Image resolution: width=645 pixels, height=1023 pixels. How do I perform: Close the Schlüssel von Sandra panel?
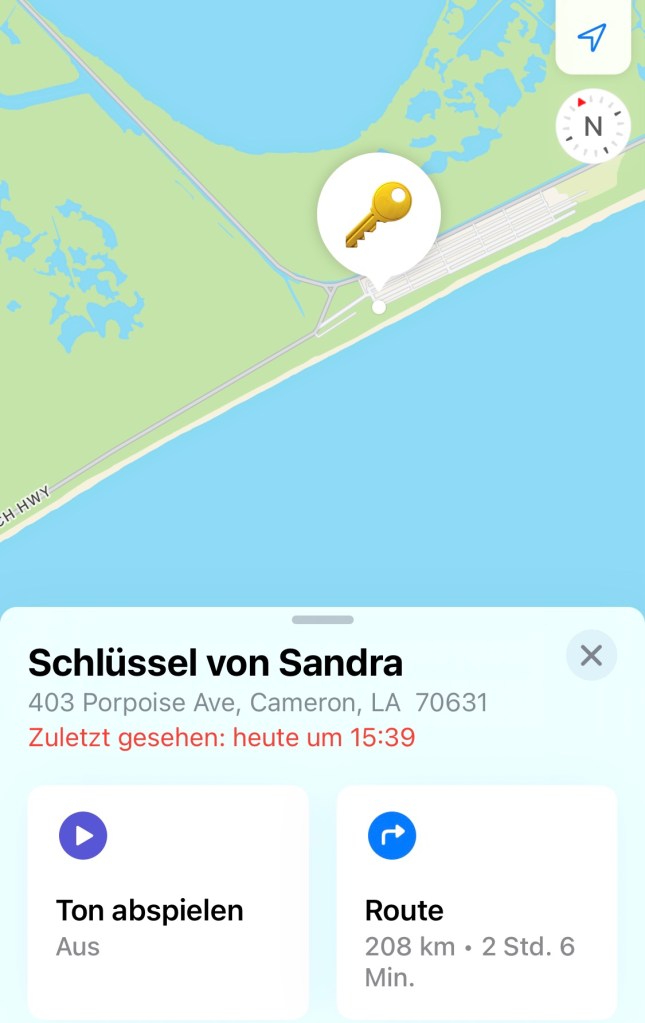(591, 656)
